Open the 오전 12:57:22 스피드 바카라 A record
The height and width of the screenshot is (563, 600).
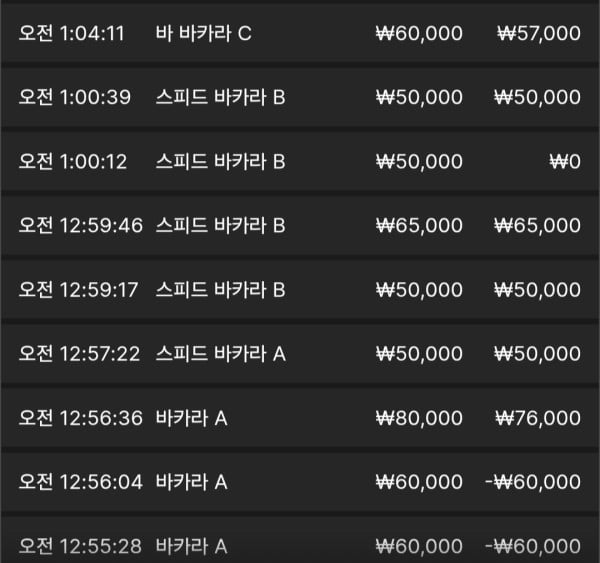(x=300, y=354)
